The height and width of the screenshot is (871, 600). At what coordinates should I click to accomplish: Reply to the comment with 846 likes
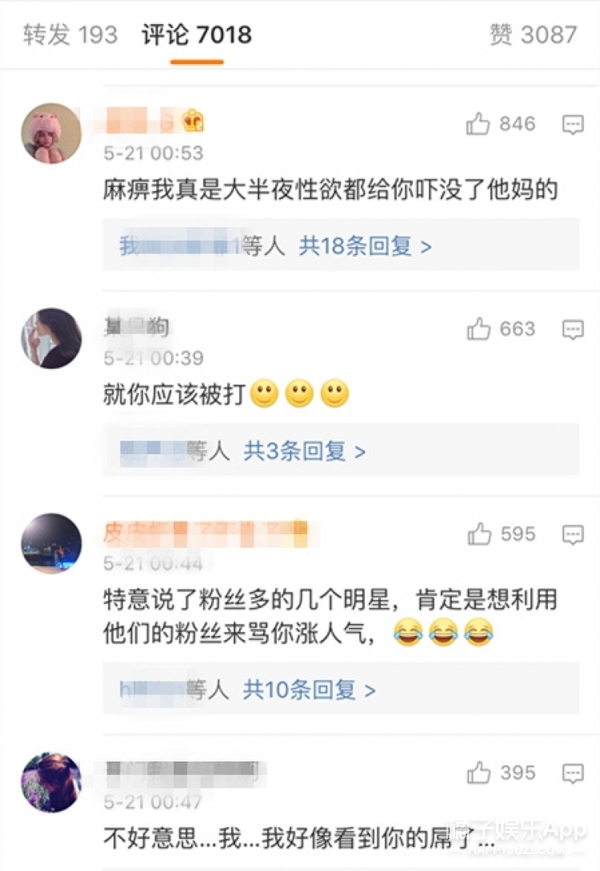pos(572,124)
